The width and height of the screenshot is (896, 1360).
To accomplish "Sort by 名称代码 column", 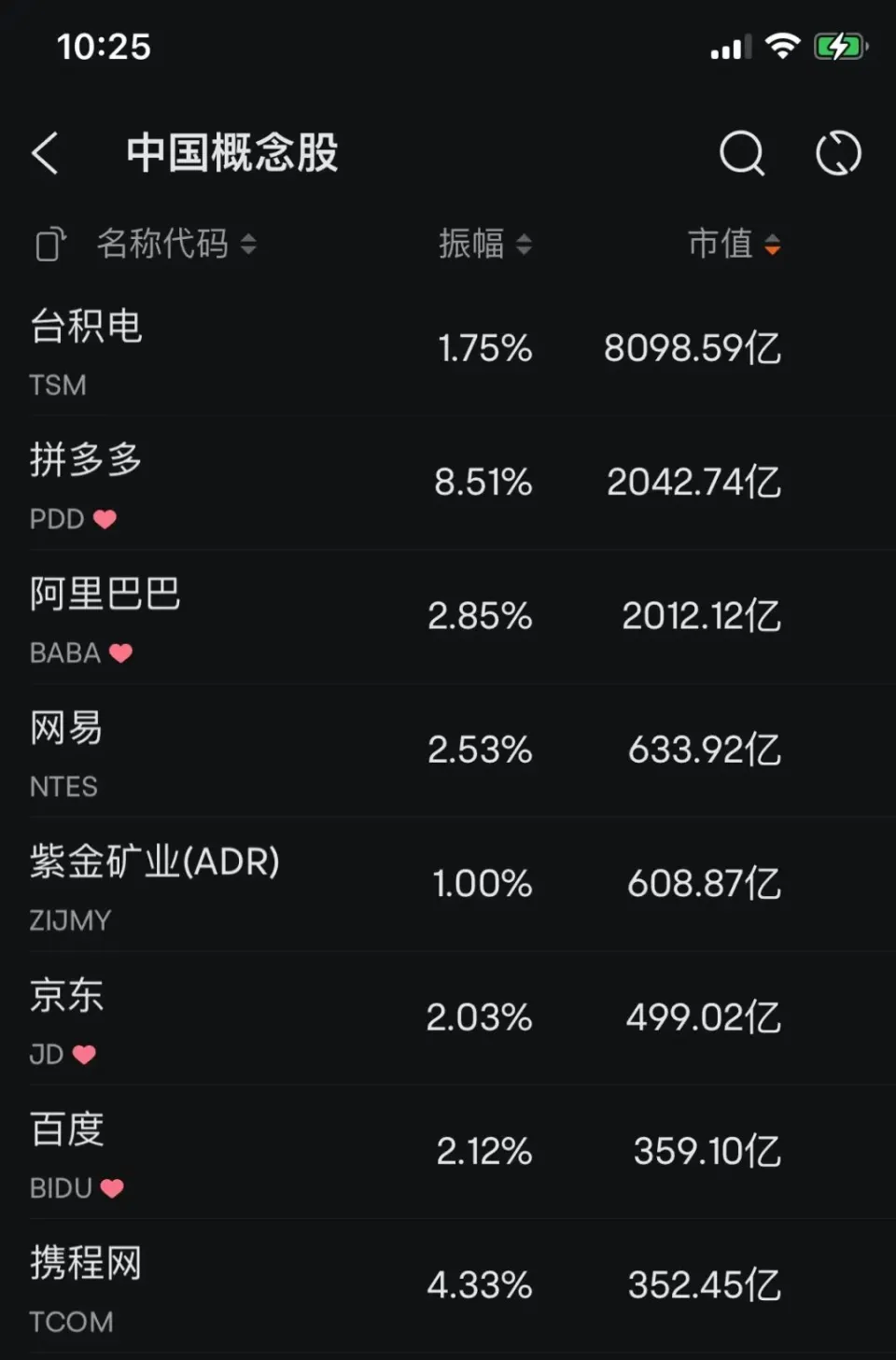I will click(x=175, y=245).
